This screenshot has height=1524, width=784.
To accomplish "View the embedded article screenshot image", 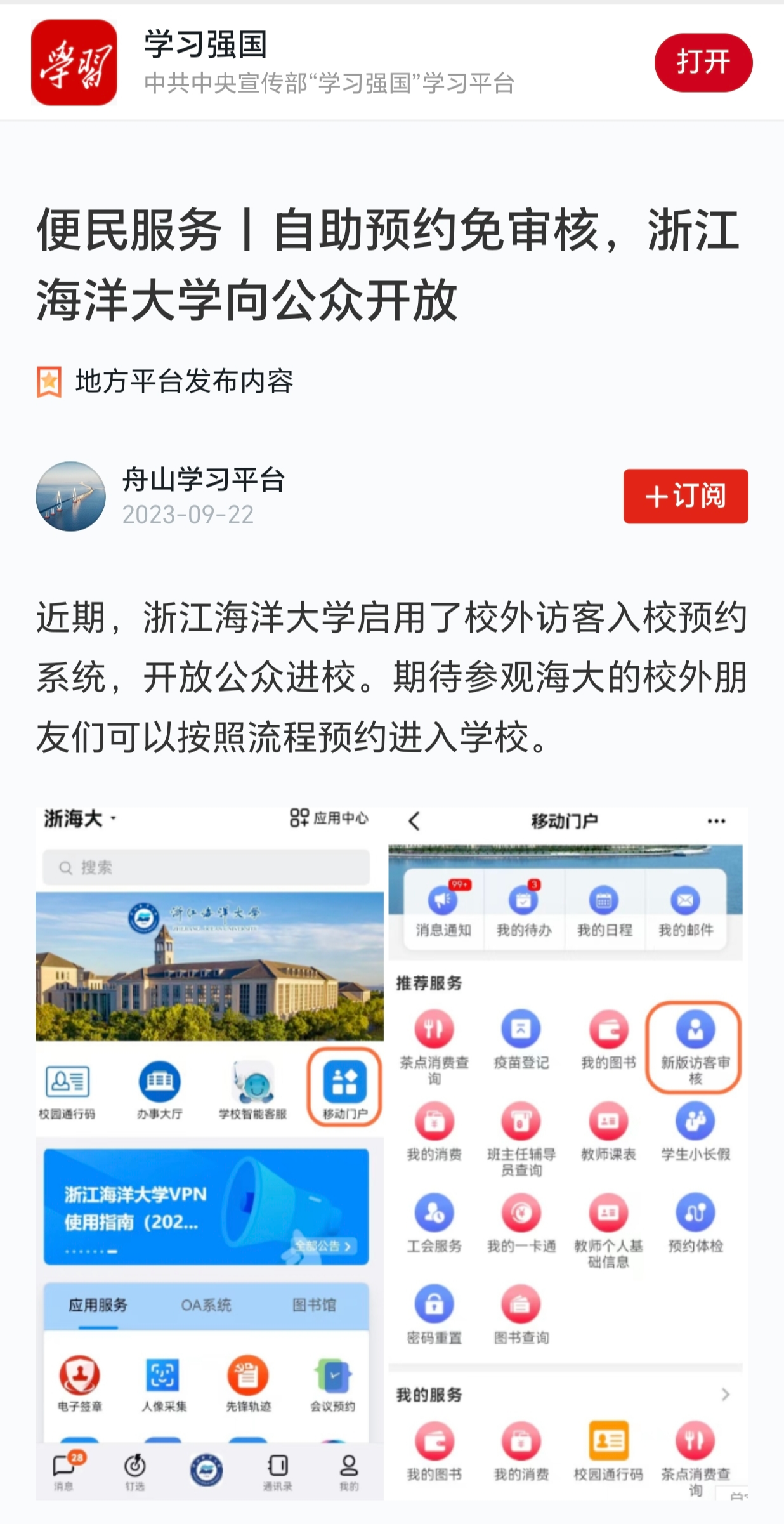I will 391,1152.
